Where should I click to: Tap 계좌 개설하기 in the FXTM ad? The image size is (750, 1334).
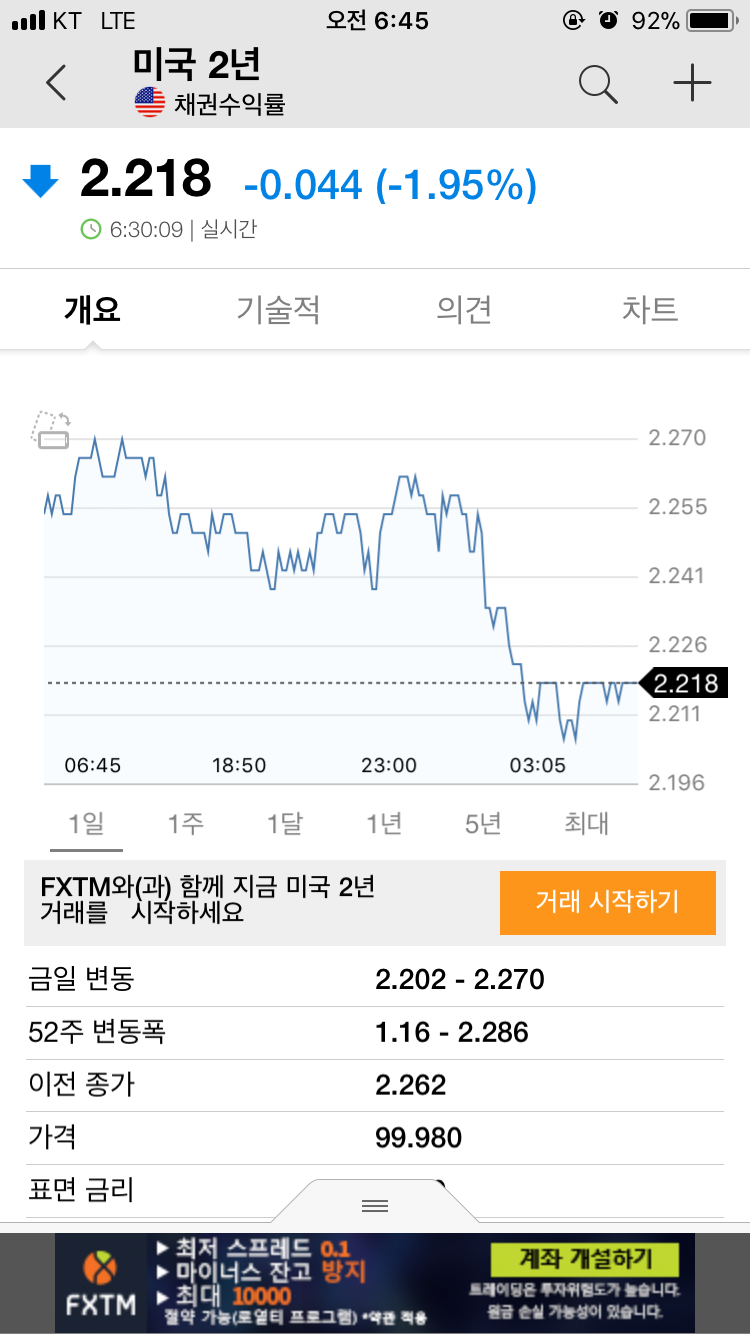tap(585, 1258)
